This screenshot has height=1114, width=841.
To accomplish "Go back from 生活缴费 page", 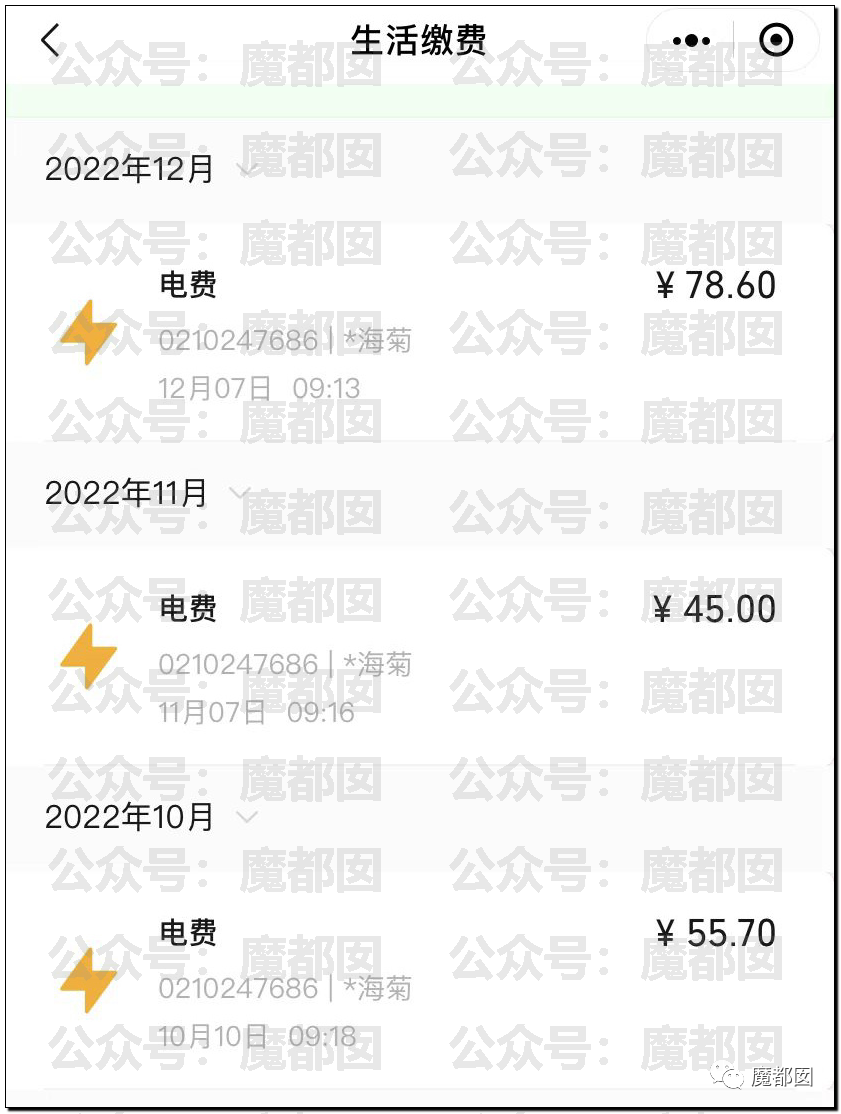I will (x=51, y=41).
